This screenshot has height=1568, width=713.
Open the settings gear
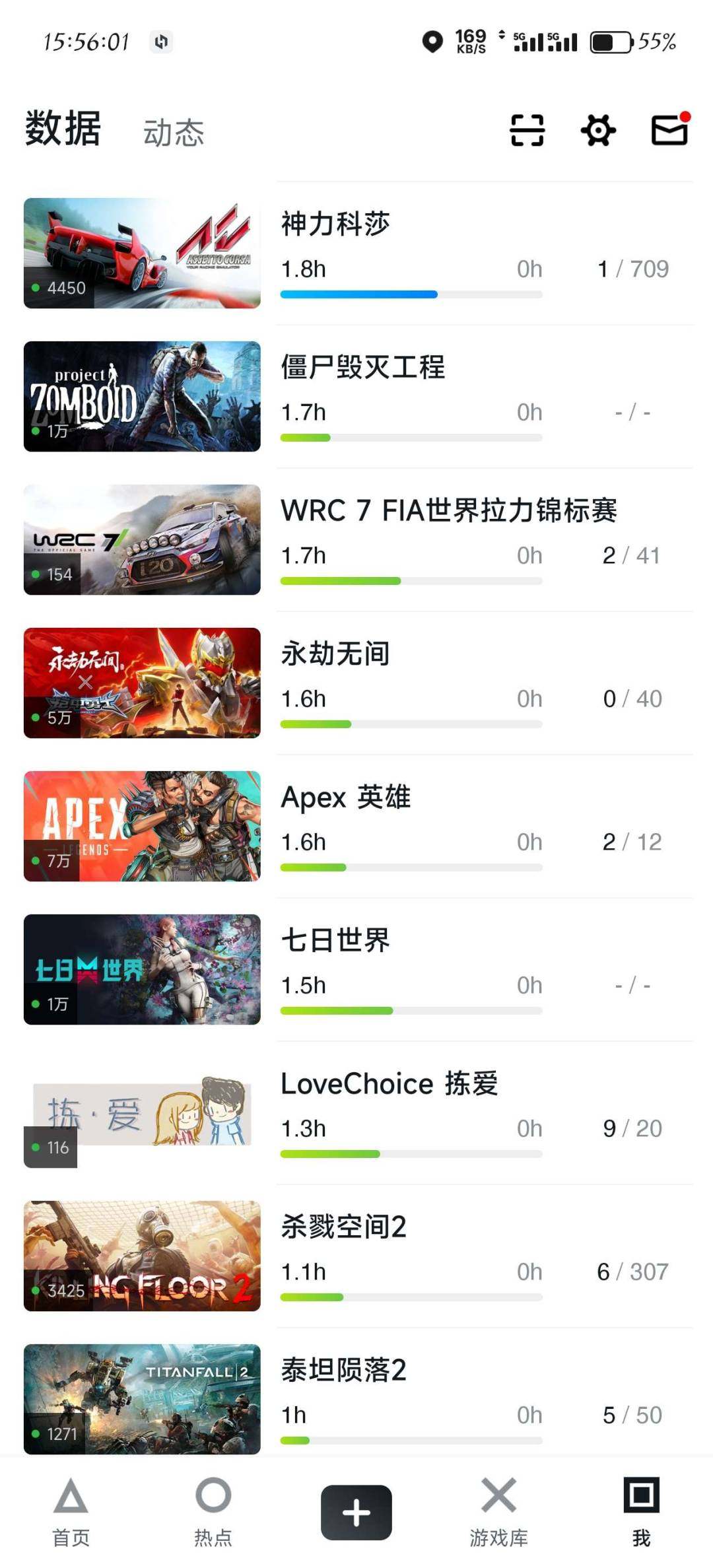pyautogui.click(x=597, y=130)
